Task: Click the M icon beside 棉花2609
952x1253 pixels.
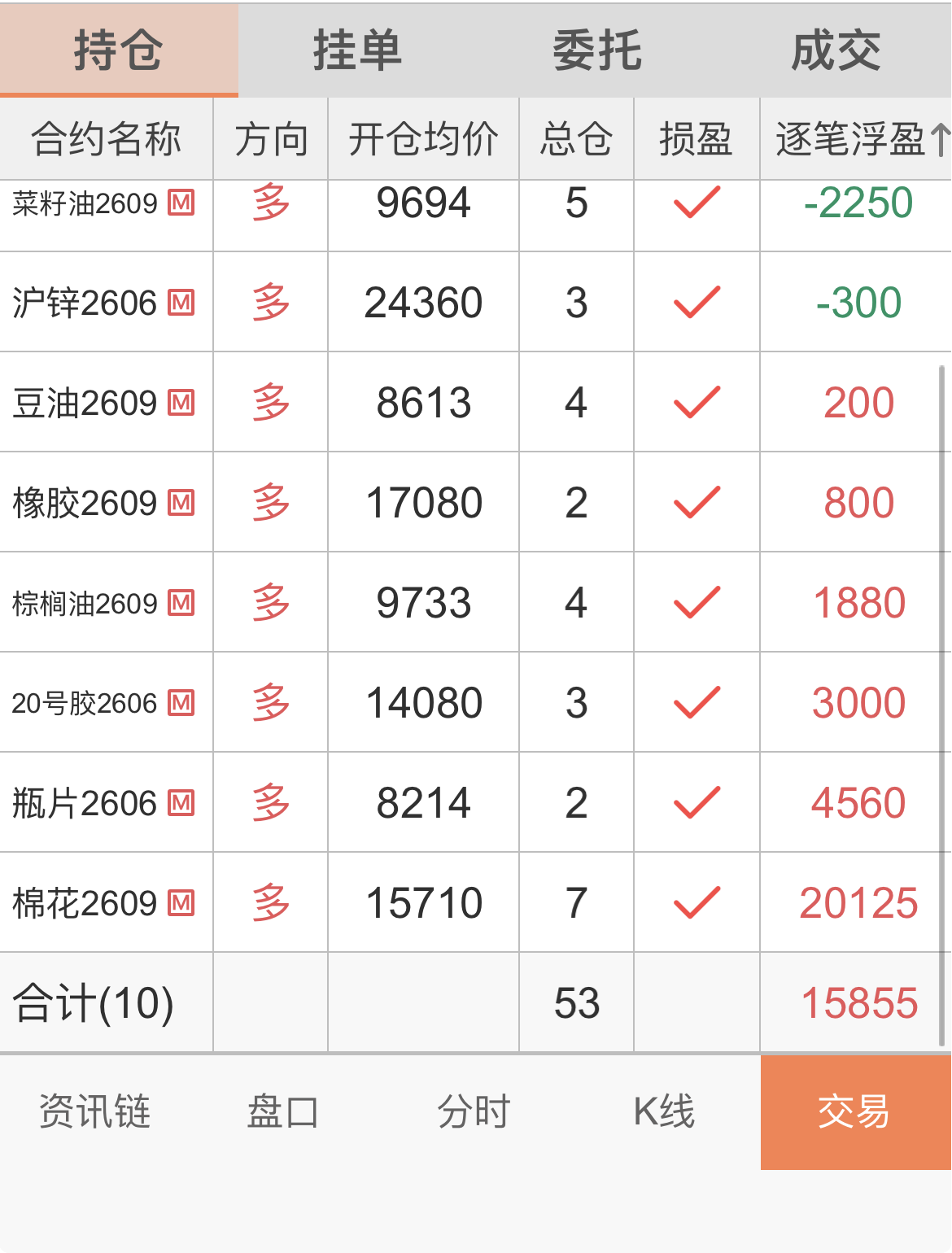Action: 182,902
